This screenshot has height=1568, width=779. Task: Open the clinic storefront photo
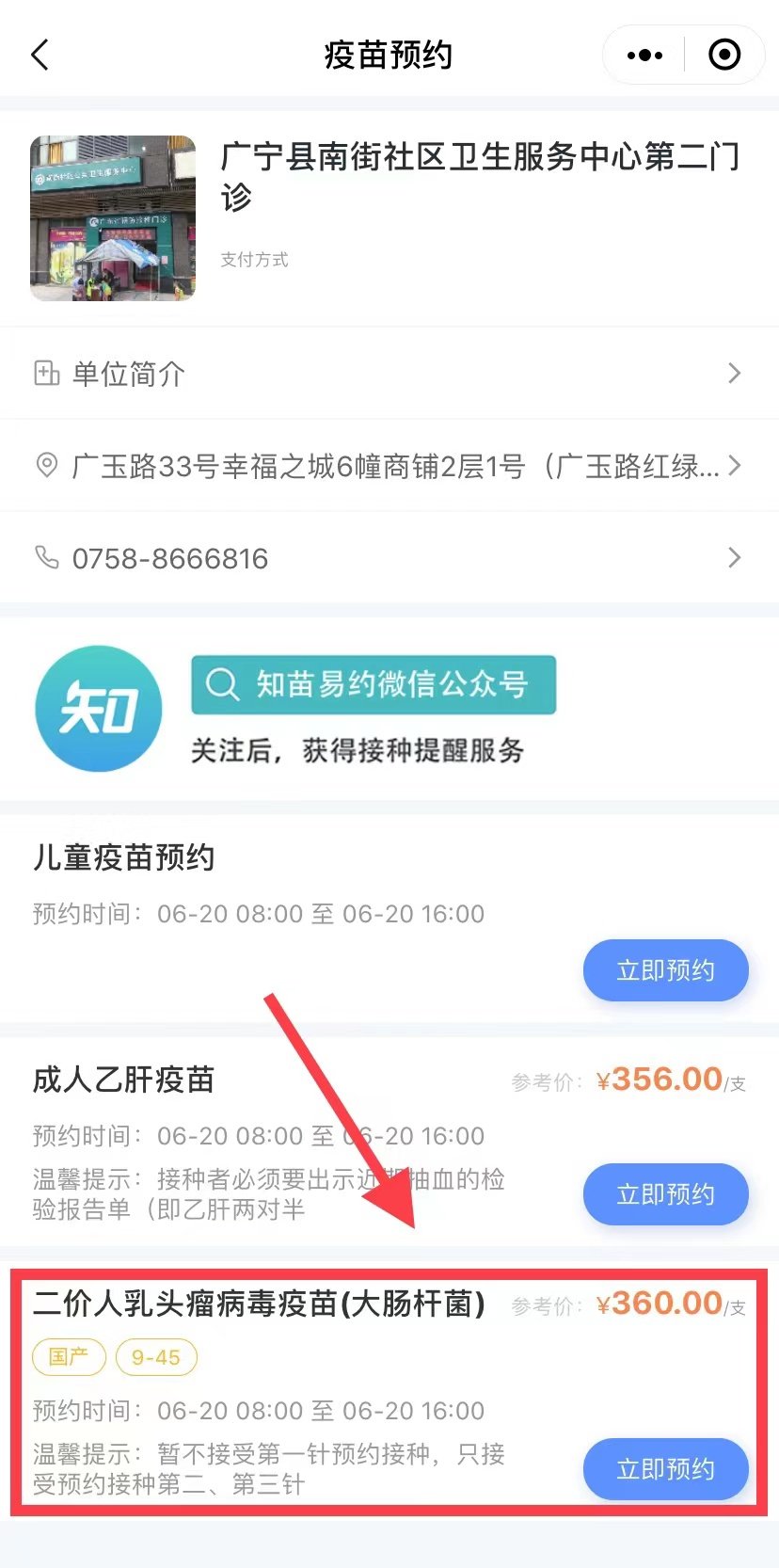[113, 218]
